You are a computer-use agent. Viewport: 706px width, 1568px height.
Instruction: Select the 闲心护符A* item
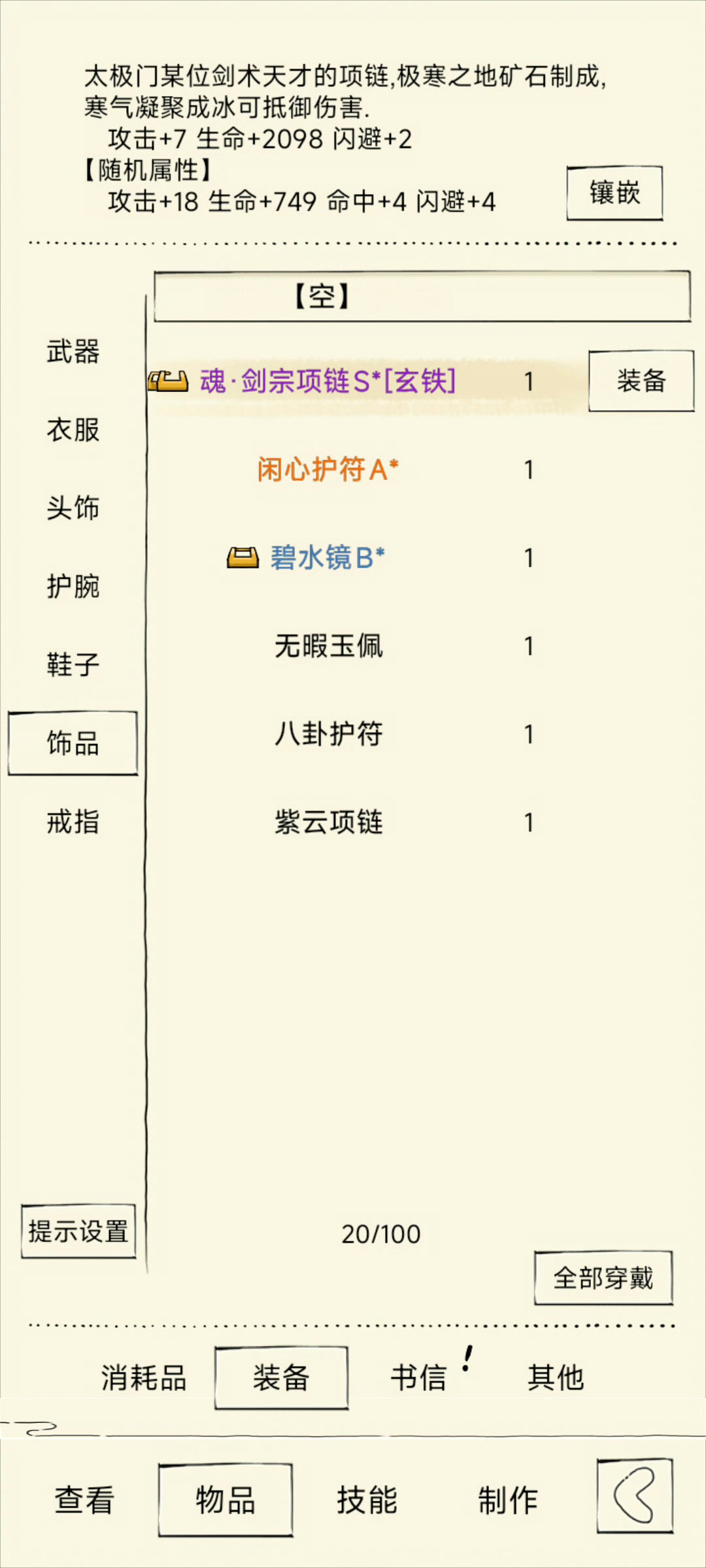pos(328,469)
